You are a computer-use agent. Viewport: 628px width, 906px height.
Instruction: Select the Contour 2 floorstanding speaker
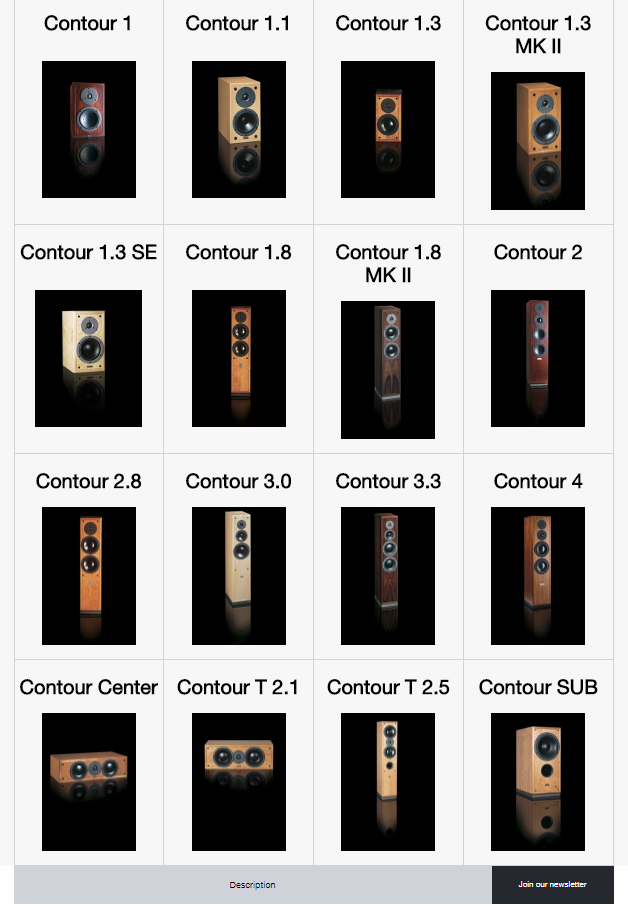pyautogui.click(x=538, y=358)
